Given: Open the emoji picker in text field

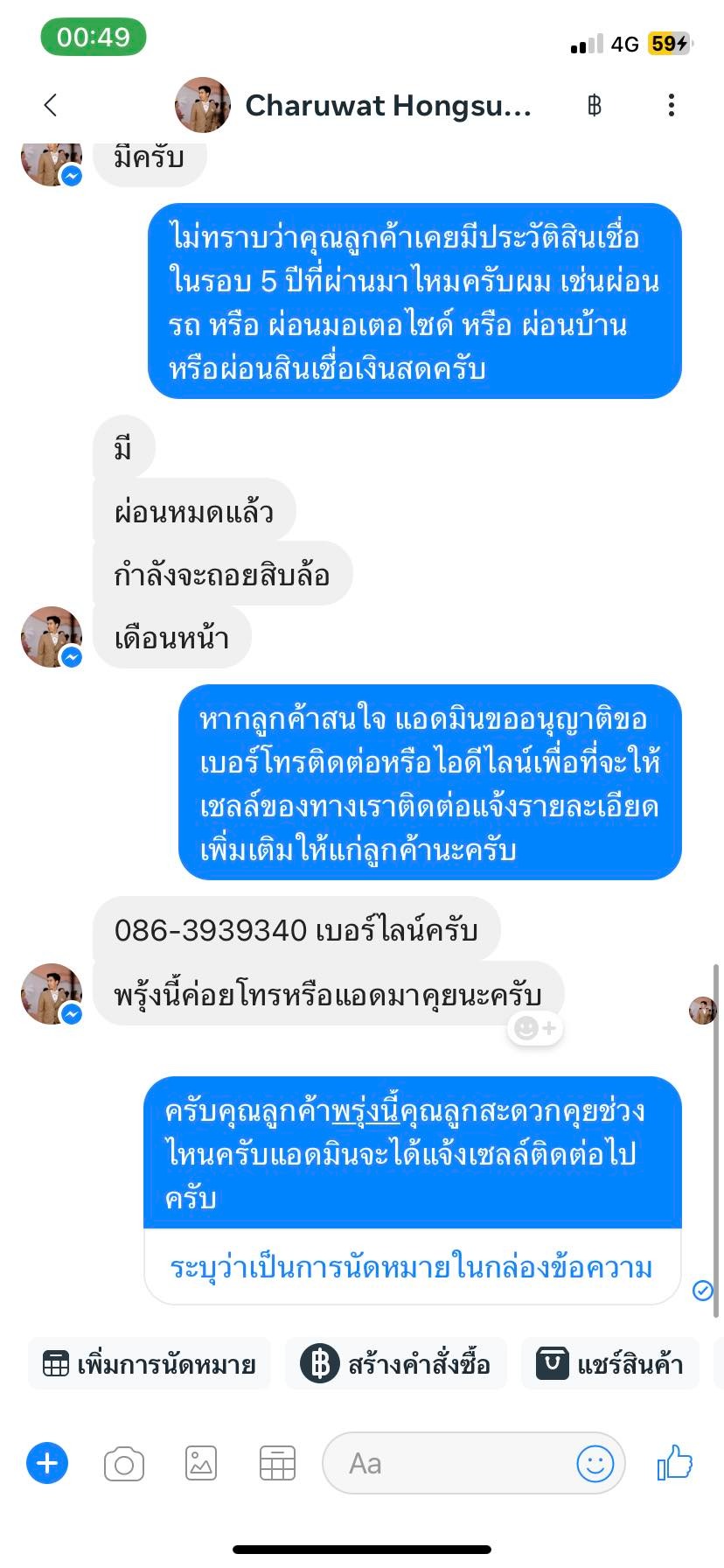Looking at the screenshot, I should pyautogui.click(x=595, y=1463).
